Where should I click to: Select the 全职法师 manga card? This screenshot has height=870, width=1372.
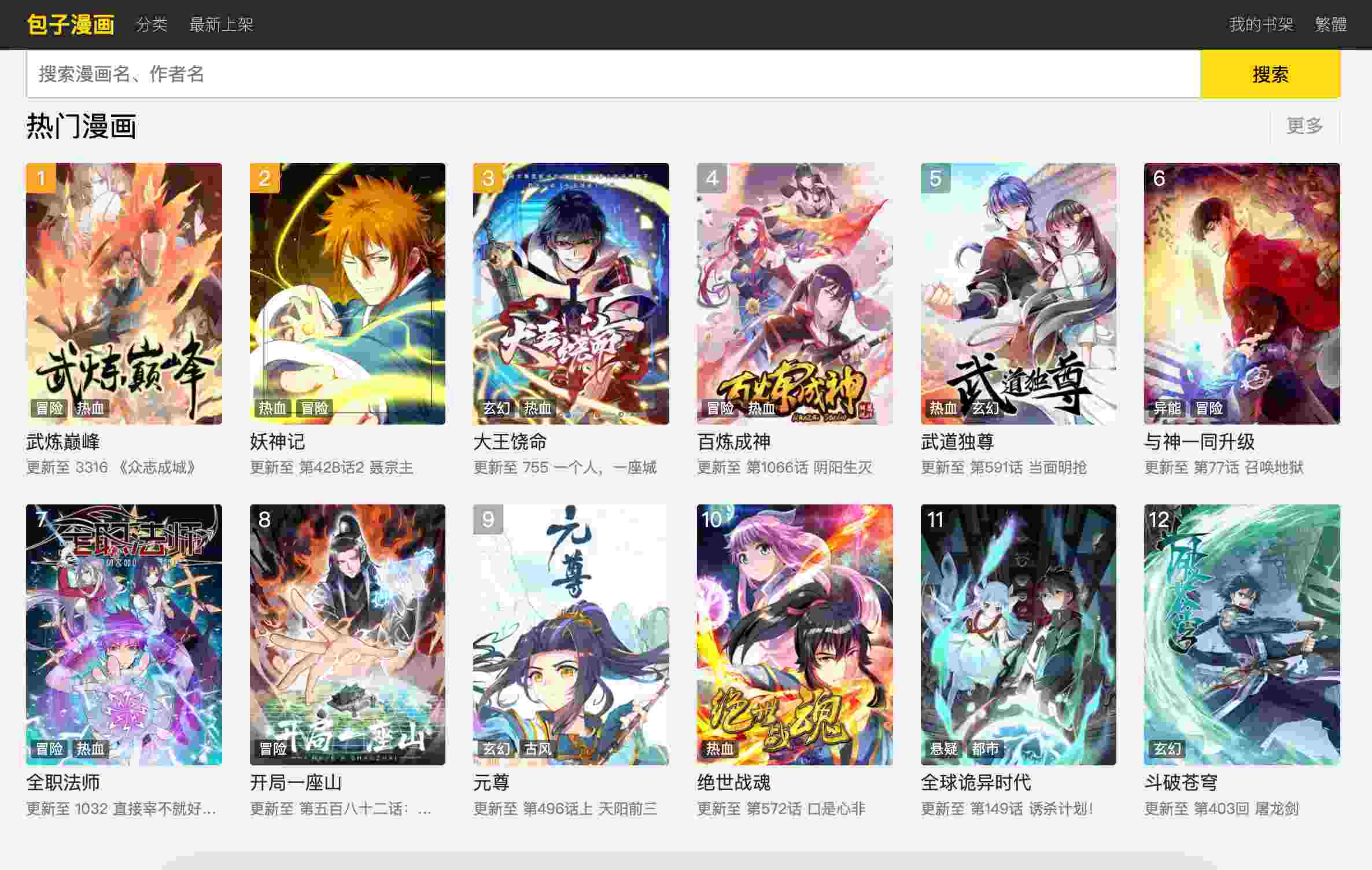[x=124, y=635]
